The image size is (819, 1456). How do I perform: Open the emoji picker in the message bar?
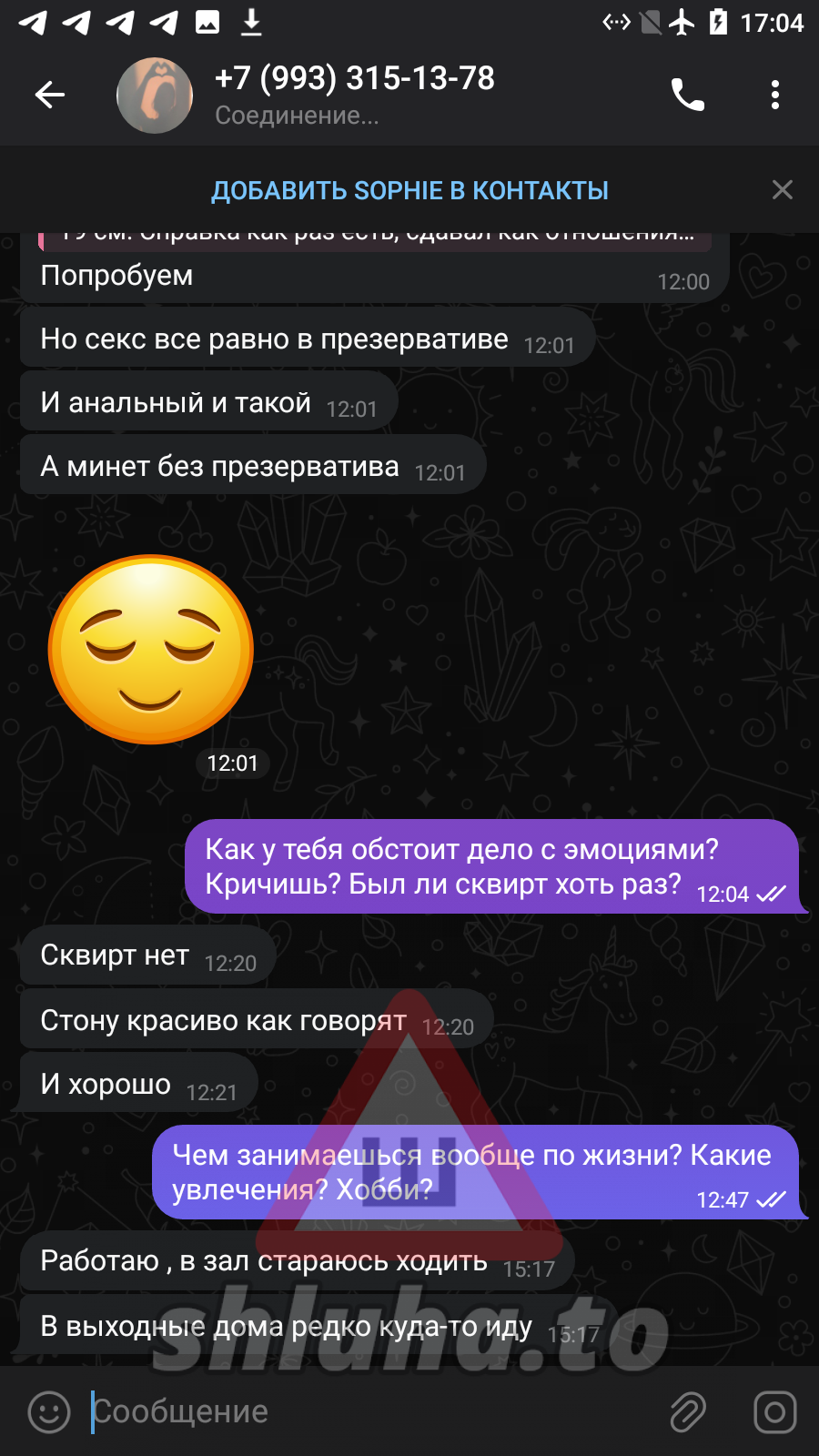click(49, 1412)
